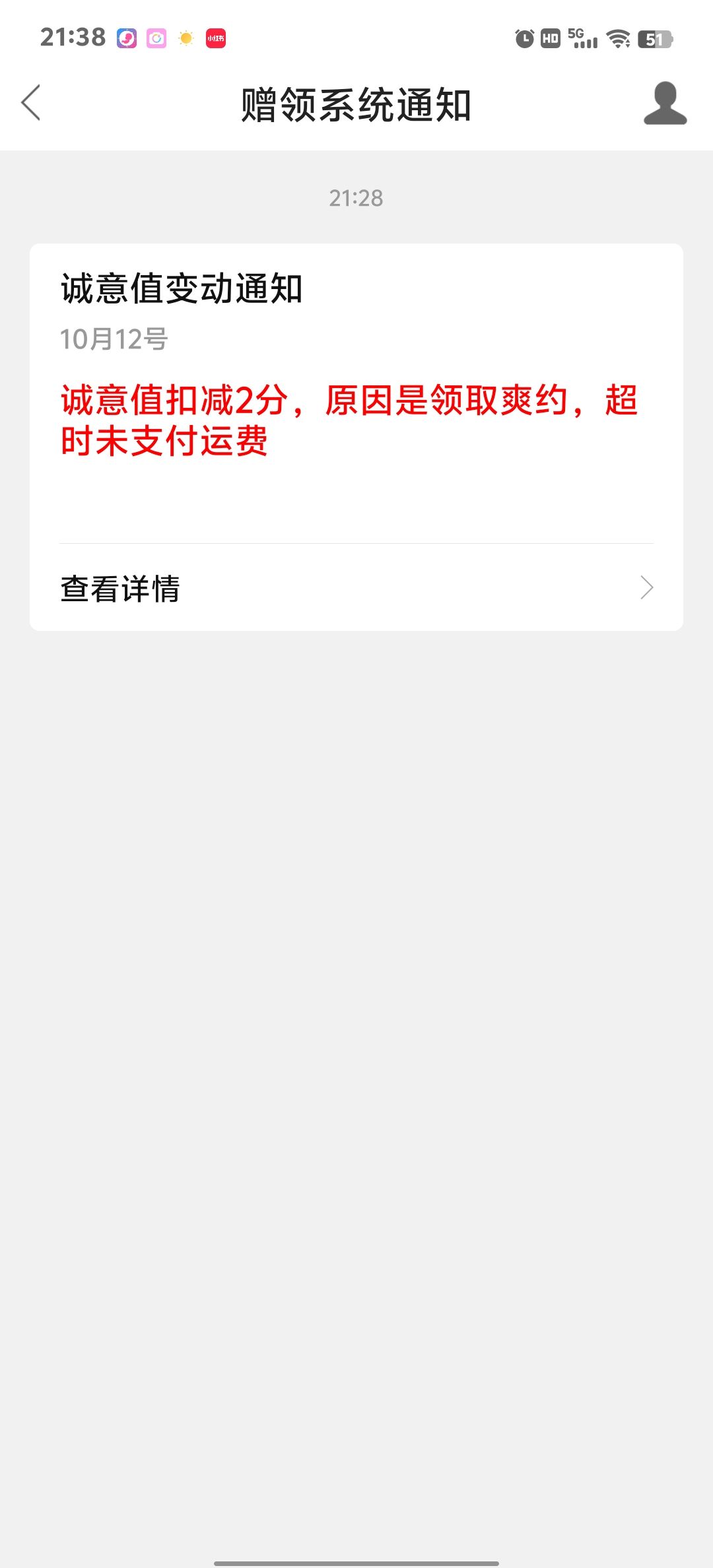Open the profile icon in the header
This screenshot has width=713, height=1568.
tap(665, 104)
